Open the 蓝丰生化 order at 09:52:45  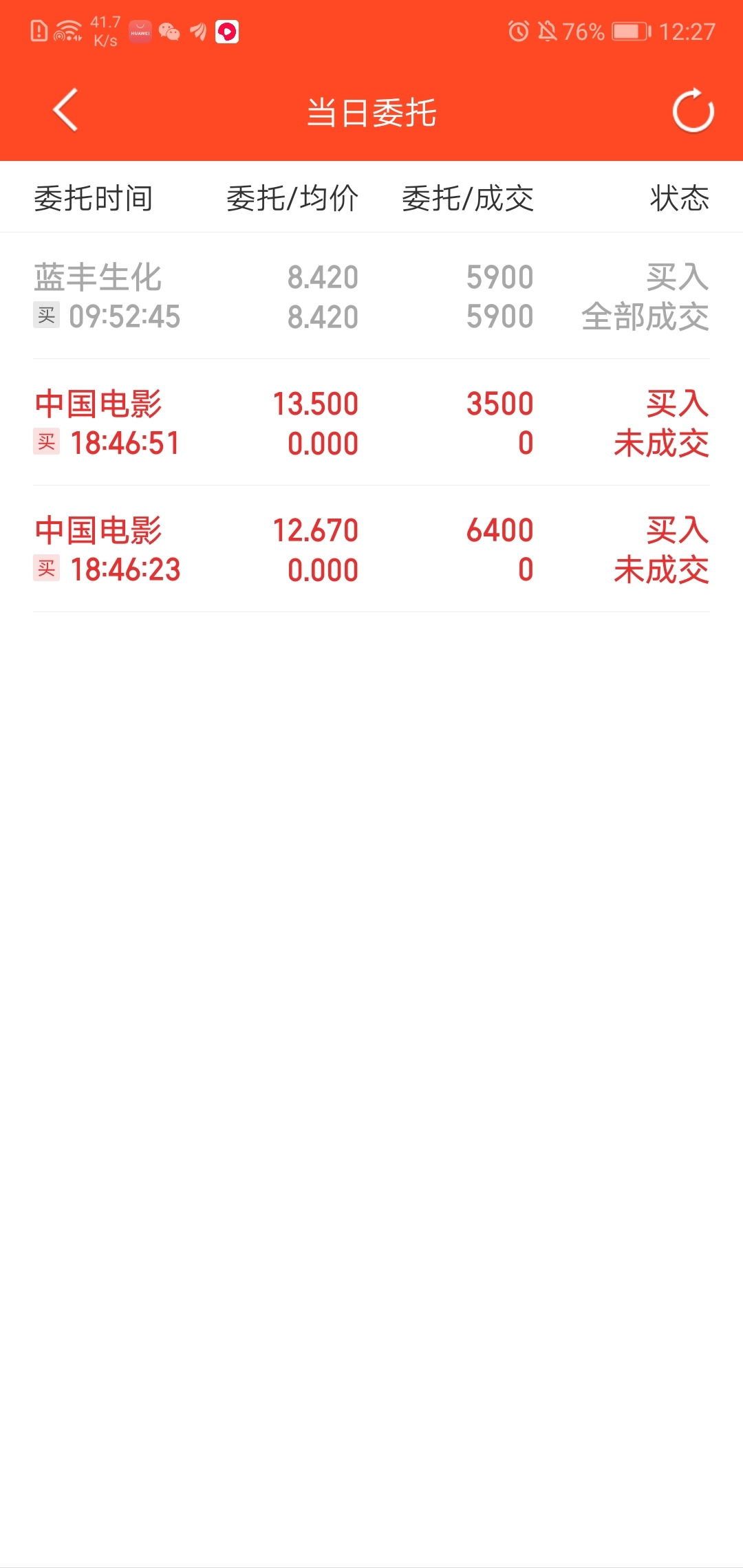pyautogui.click(x=371, y=296)
